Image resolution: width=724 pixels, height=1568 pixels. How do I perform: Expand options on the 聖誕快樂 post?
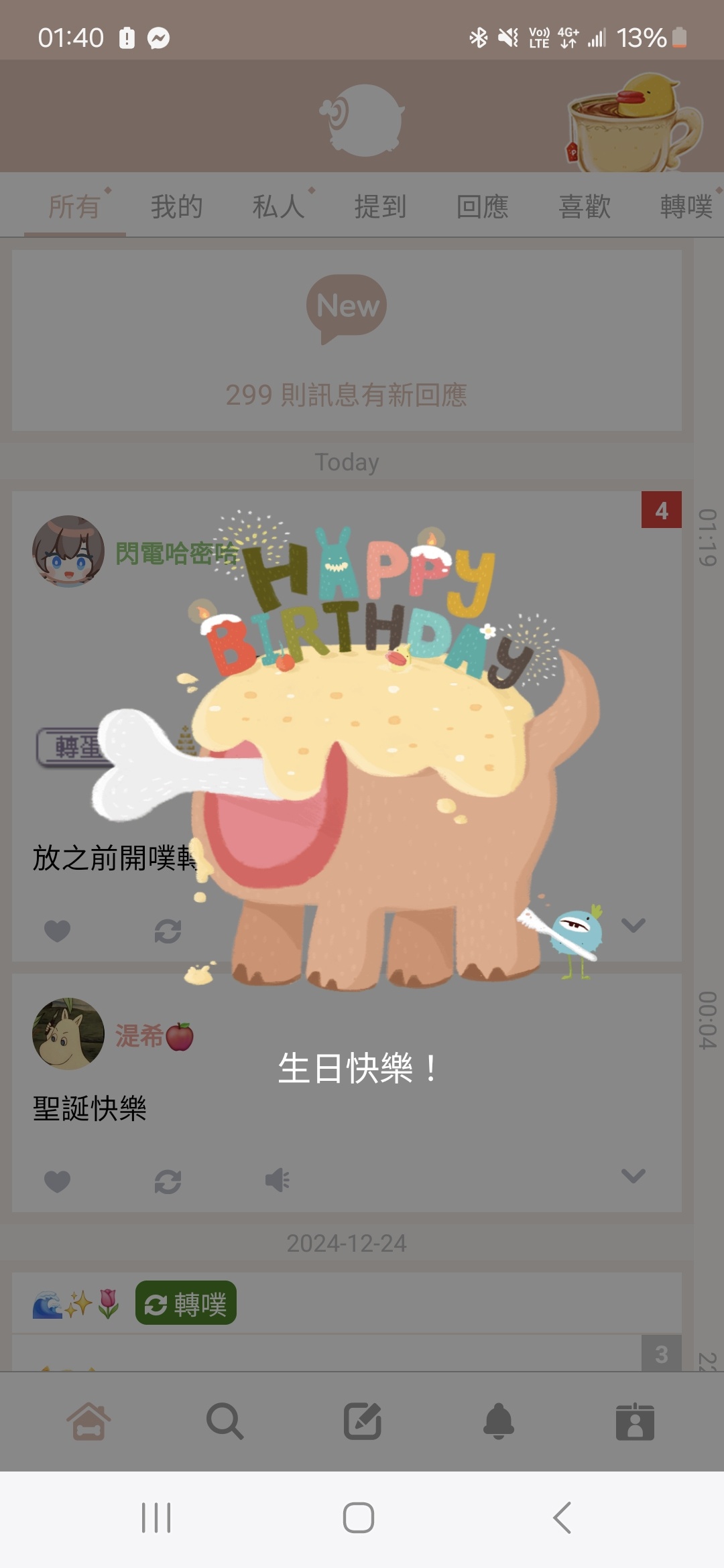pos(633,1176)
